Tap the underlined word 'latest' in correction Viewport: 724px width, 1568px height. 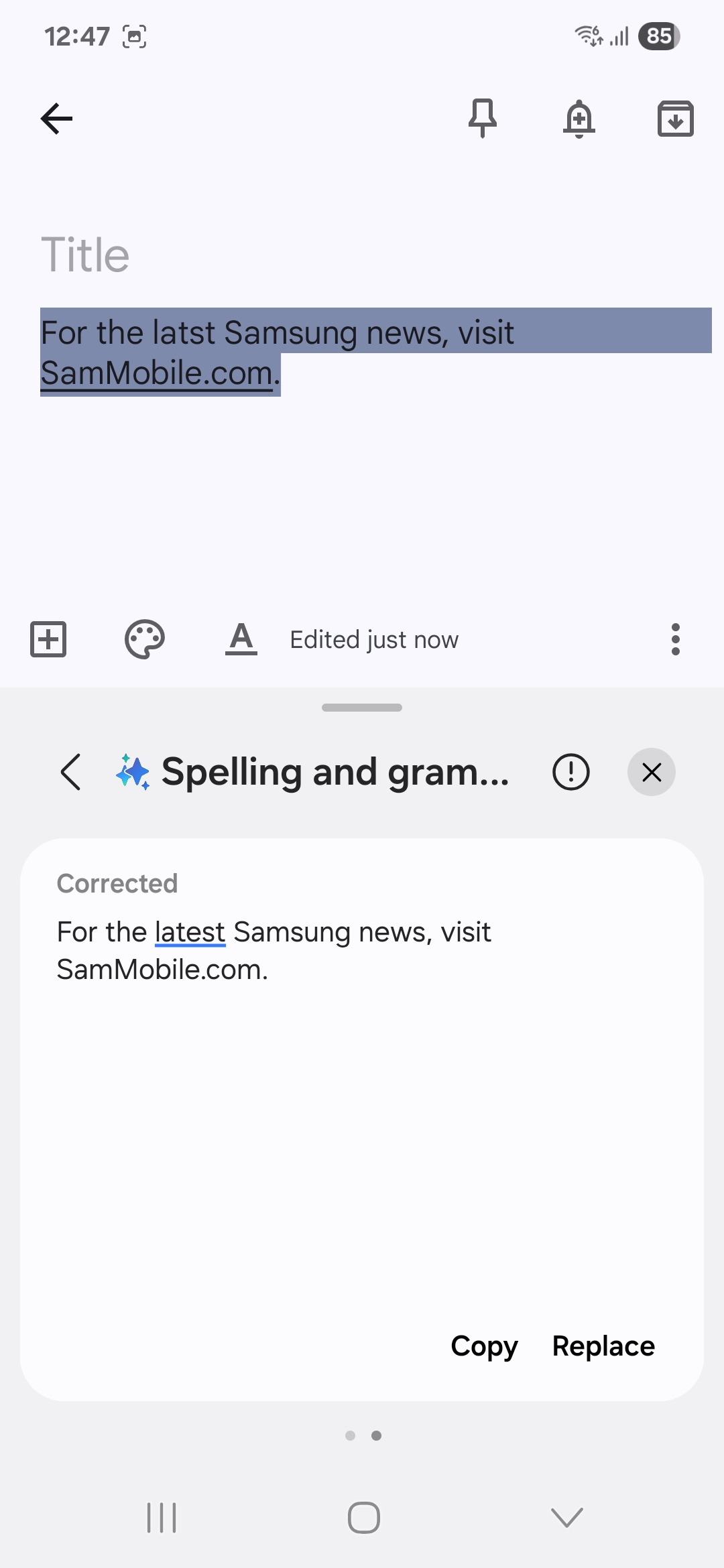coord(190,932)
